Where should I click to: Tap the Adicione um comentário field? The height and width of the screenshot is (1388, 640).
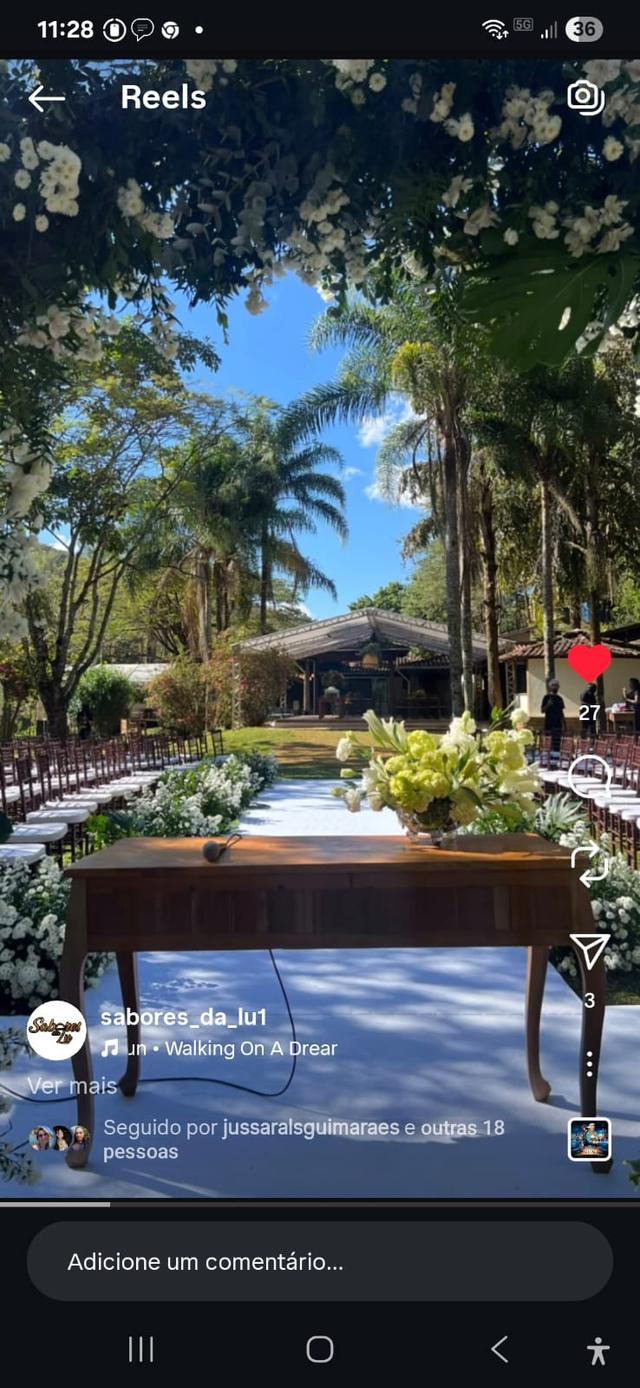pyautogui.click(x=320, y=1262)
